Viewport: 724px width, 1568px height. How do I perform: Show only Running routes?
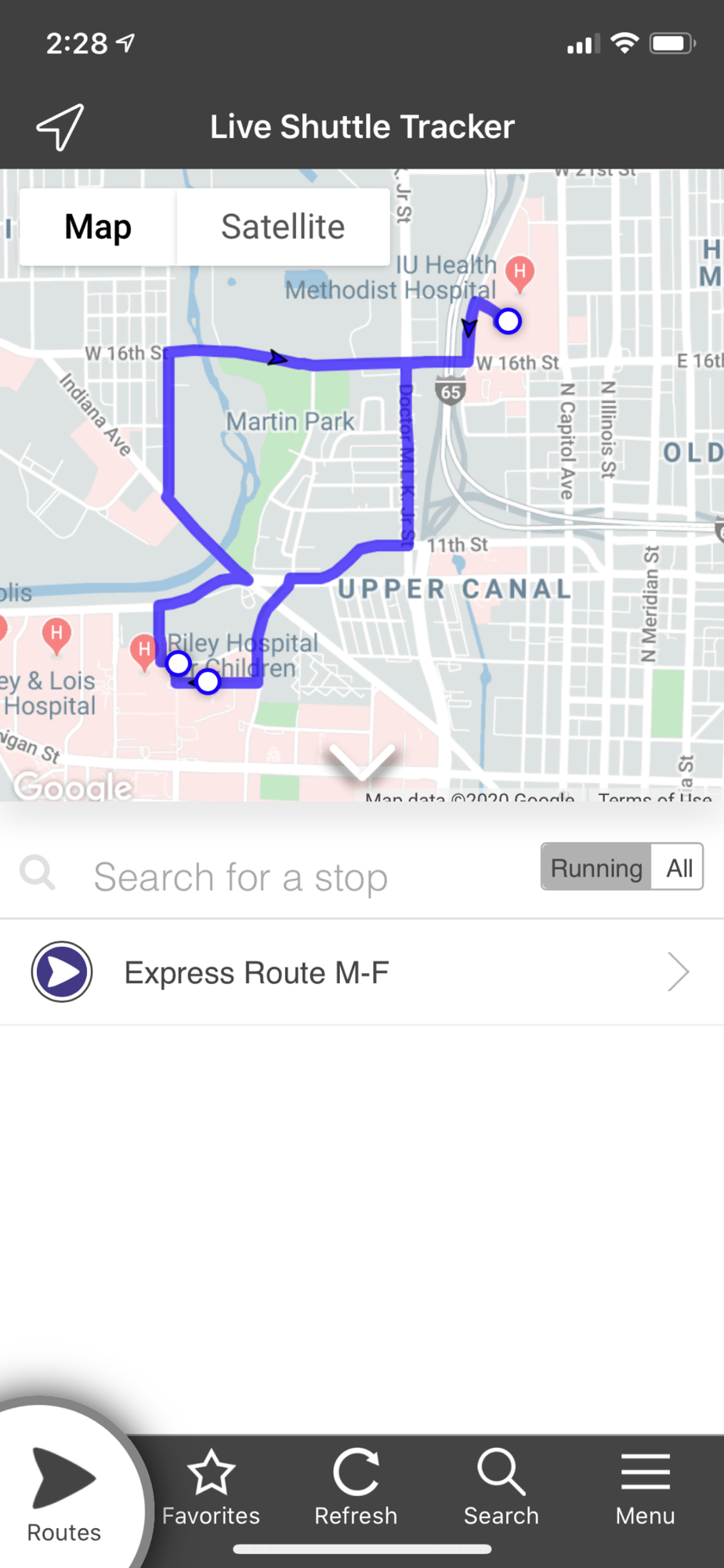[596, 867]
